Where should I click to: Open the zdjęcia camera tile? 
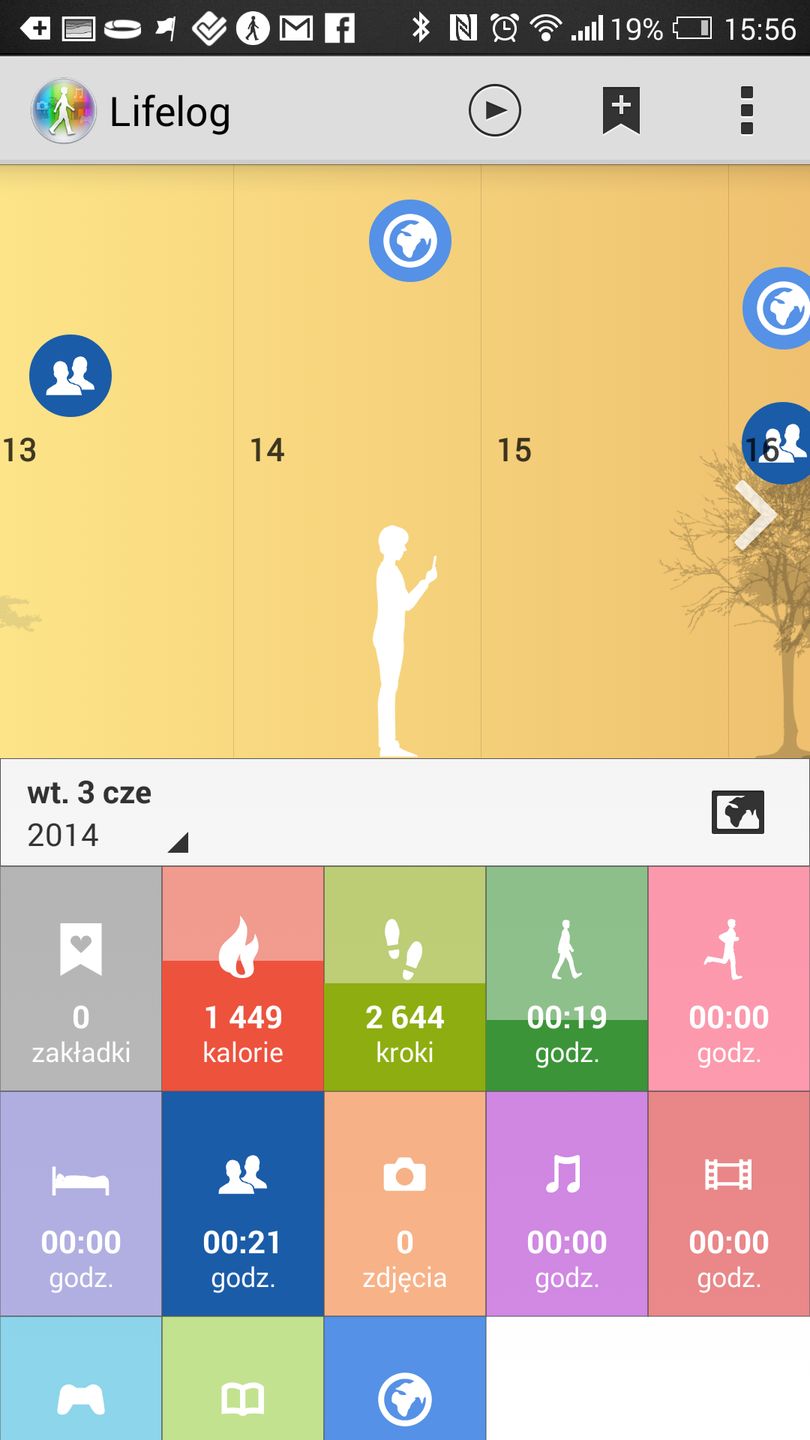tap(405, 1203)
